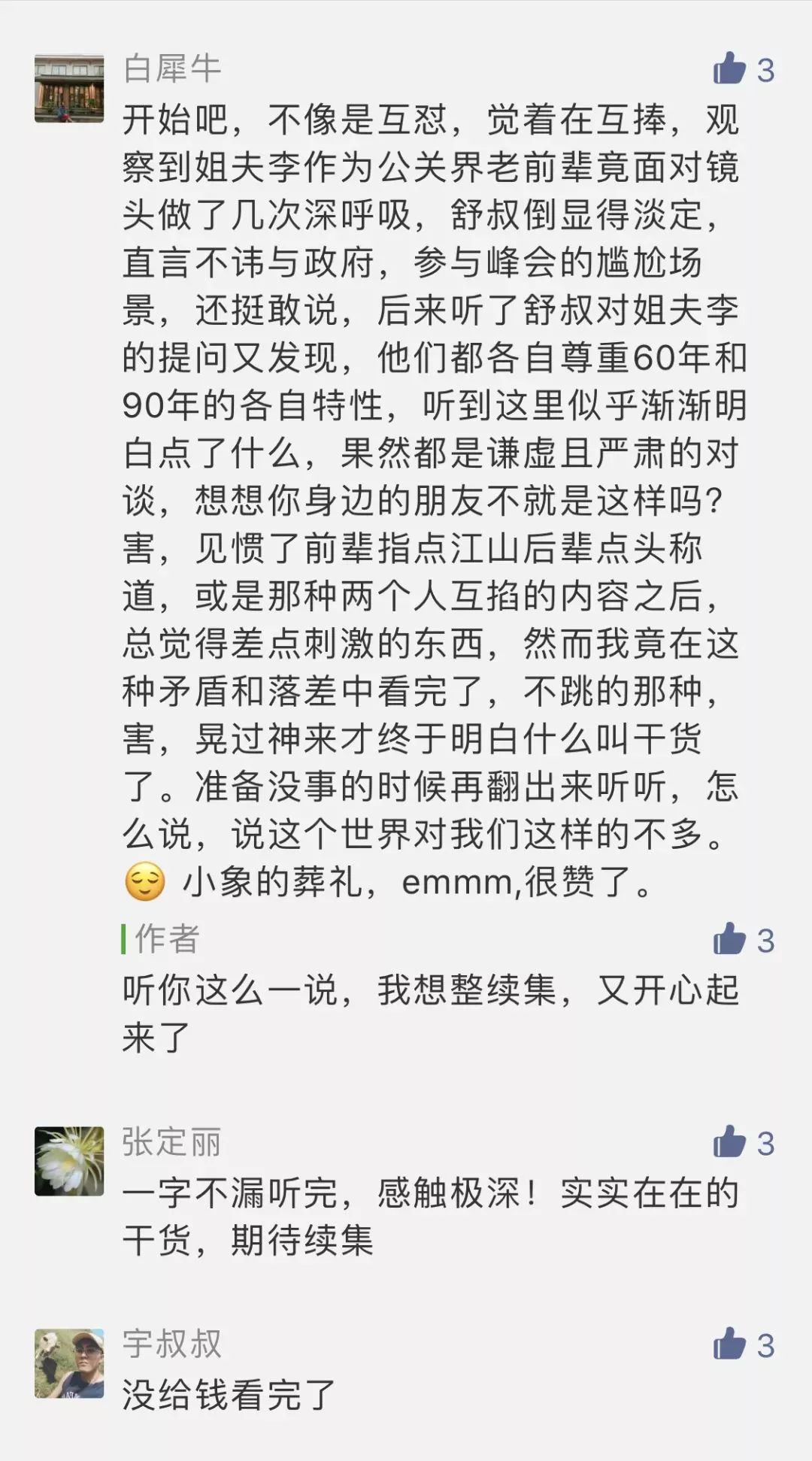Like the author's reply

(729, 940)
